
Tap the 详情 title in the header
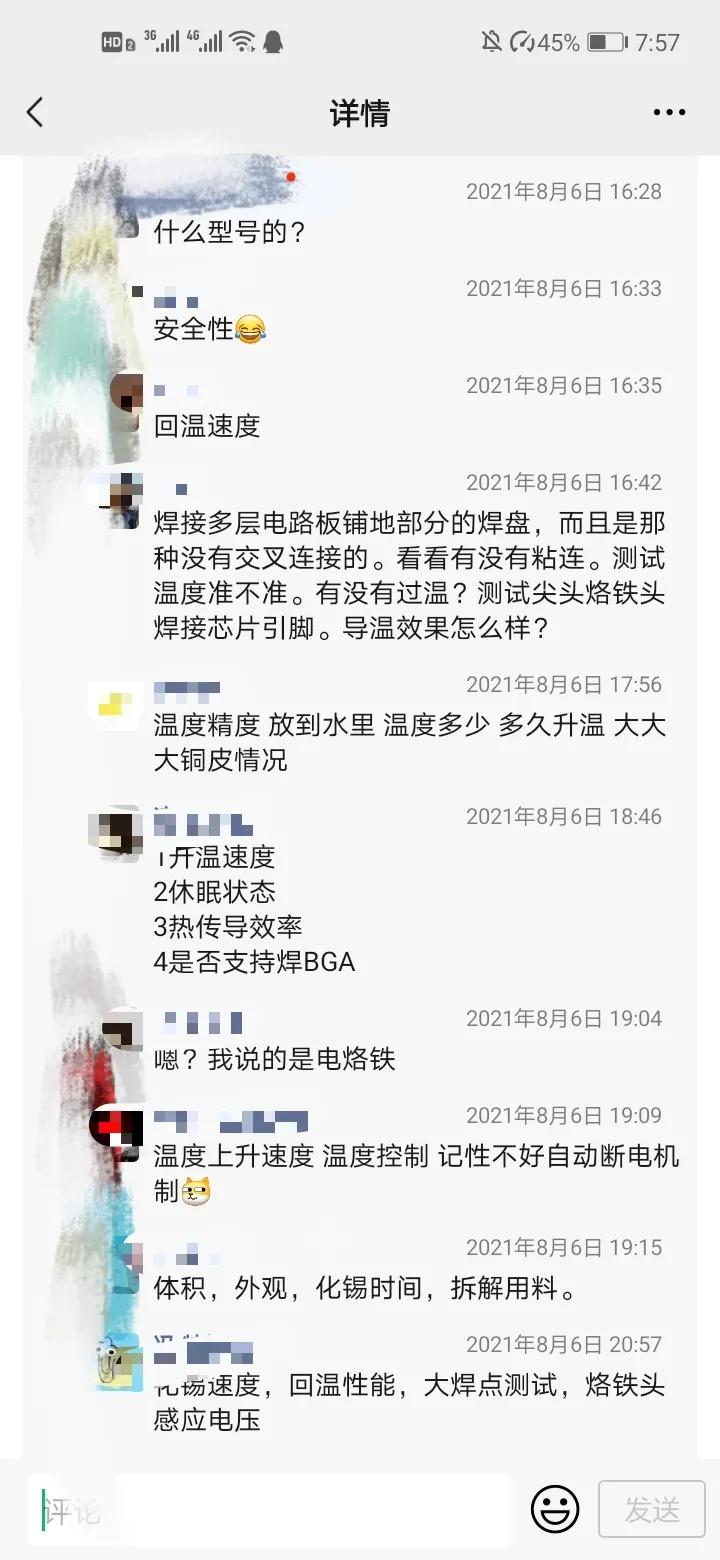(360, 112)
